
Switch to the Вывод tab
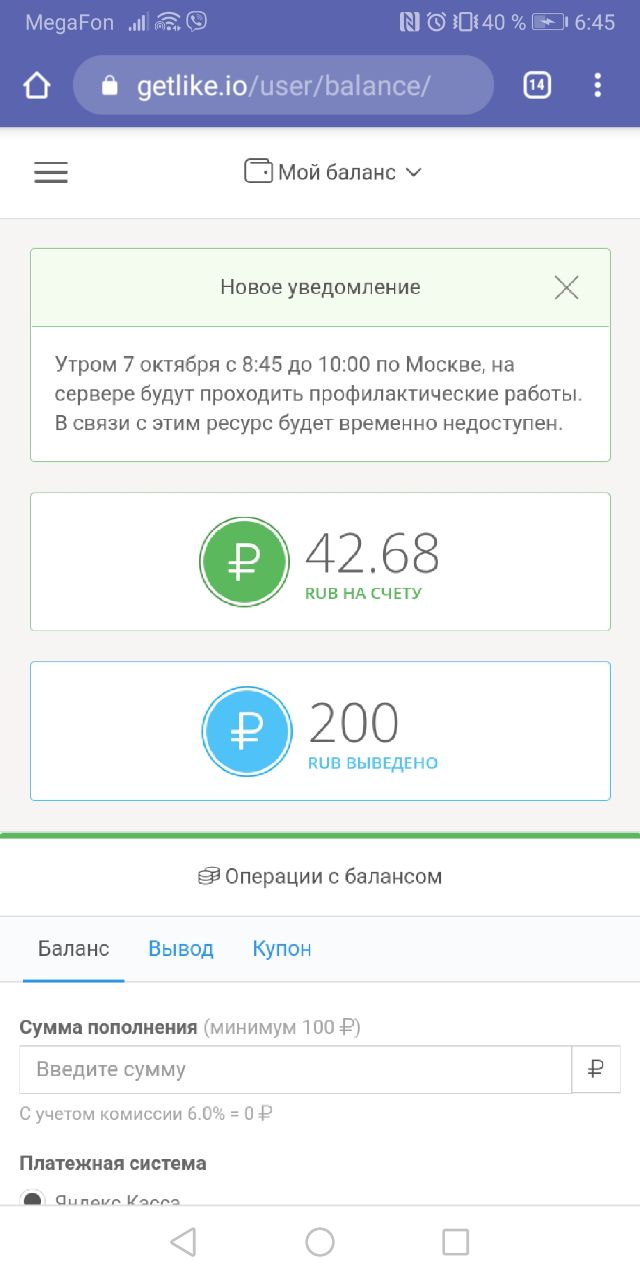181,949
